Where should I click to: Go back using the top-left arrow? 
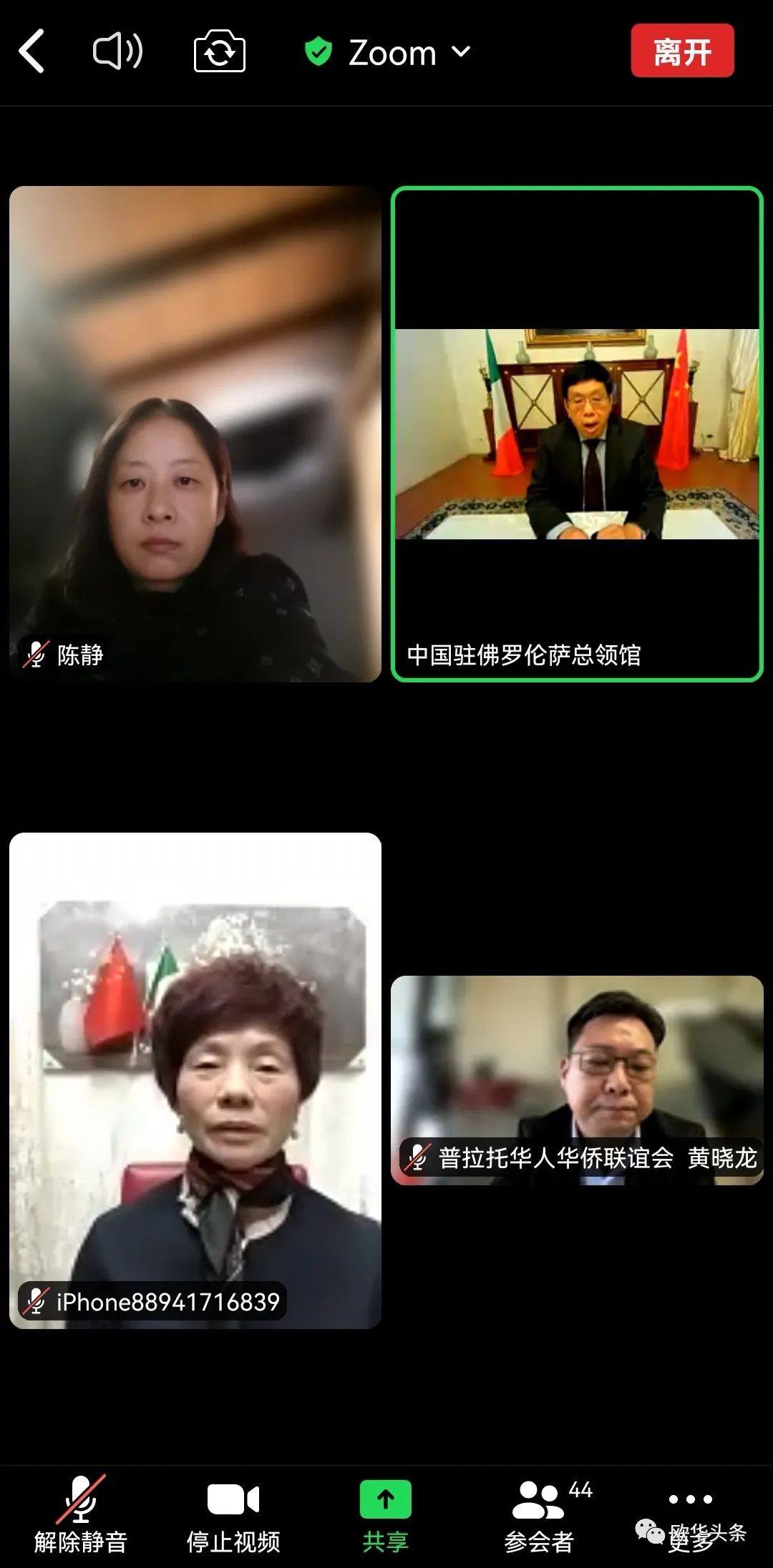(31, 52)
